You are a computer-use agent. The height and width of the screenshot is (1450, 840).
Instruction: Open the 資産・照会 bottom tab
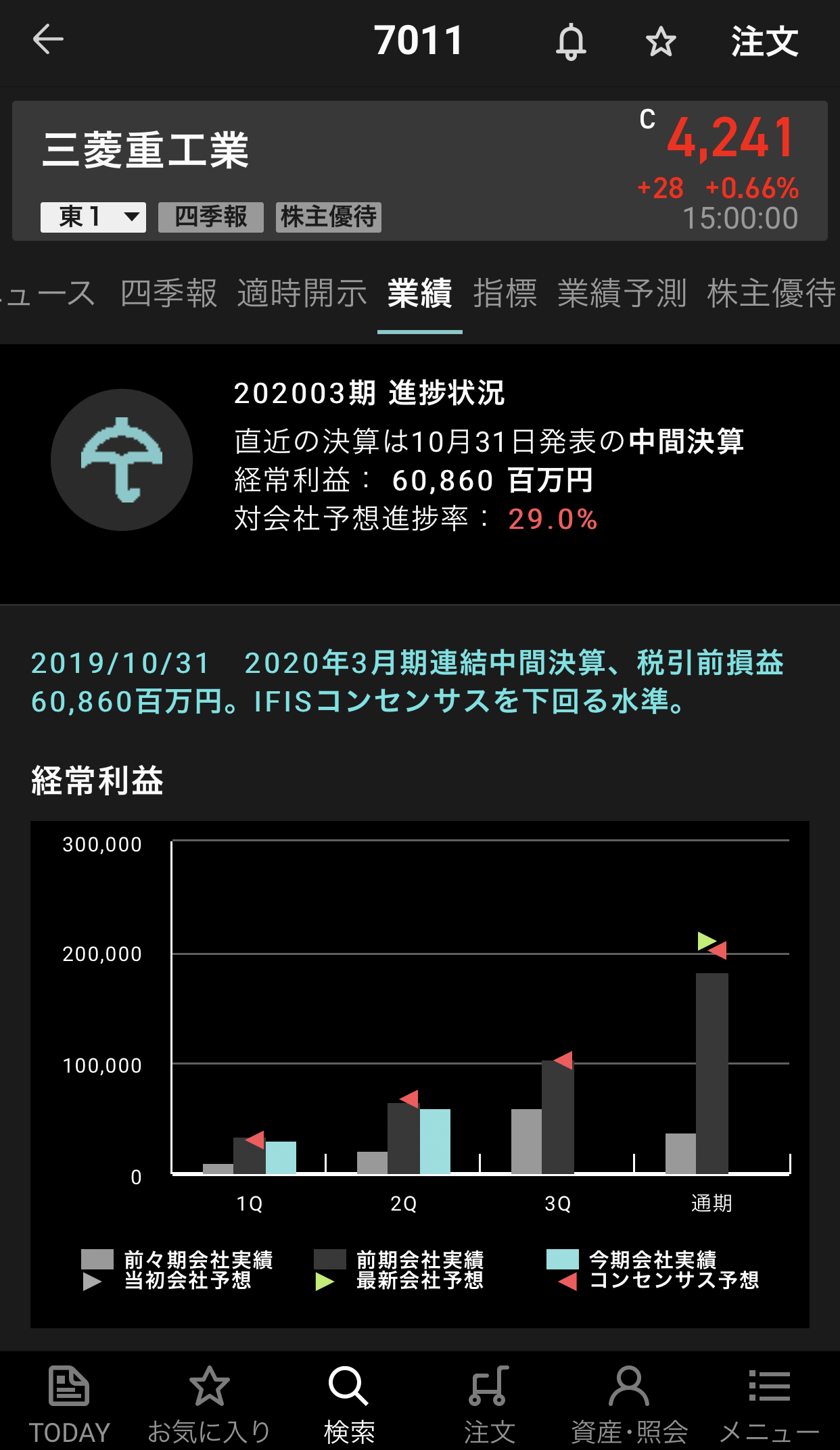[629, 1404]
